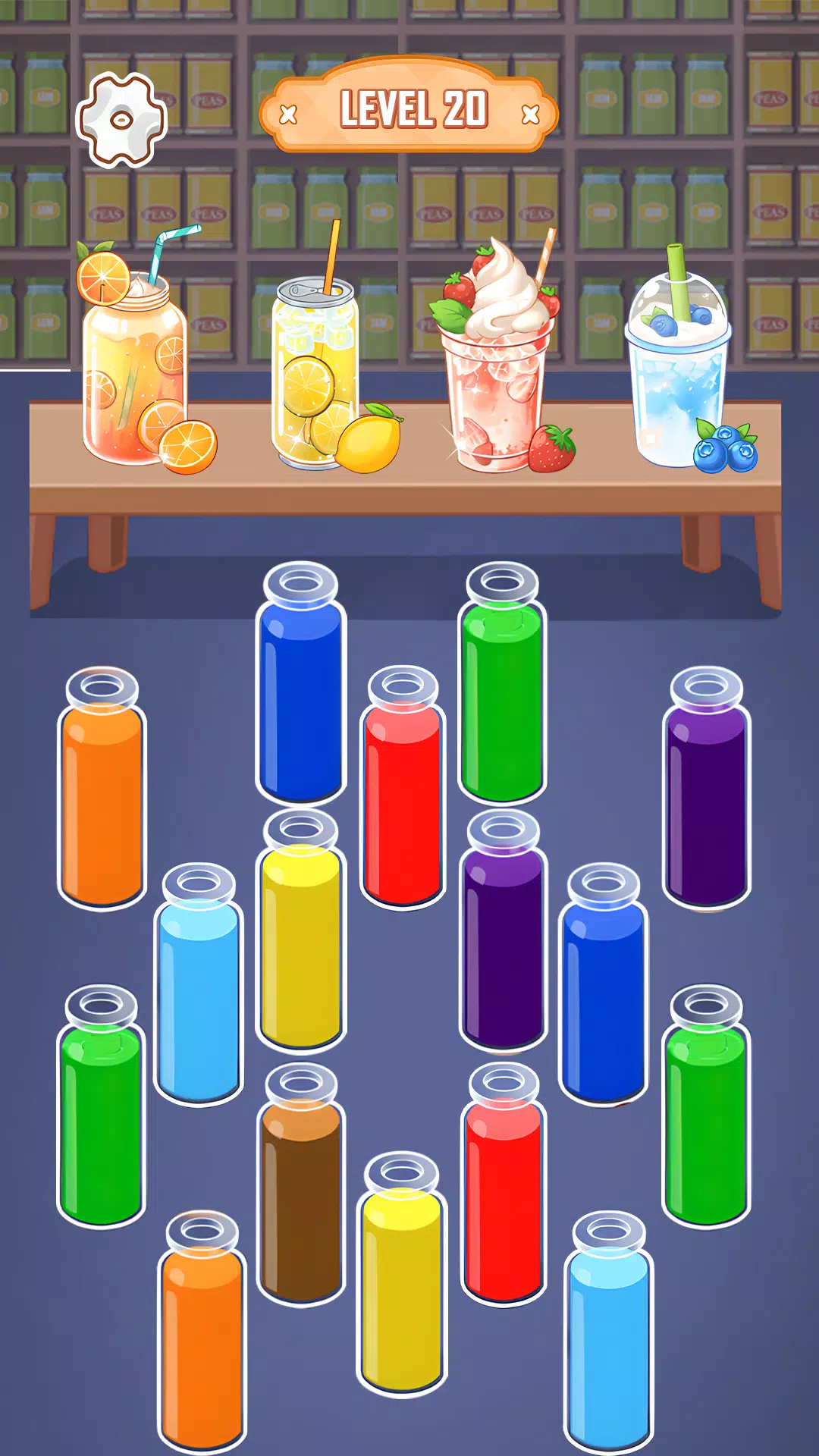Open the settings gear
Viewport: 819px width, 1456px height.
point(121,119)
